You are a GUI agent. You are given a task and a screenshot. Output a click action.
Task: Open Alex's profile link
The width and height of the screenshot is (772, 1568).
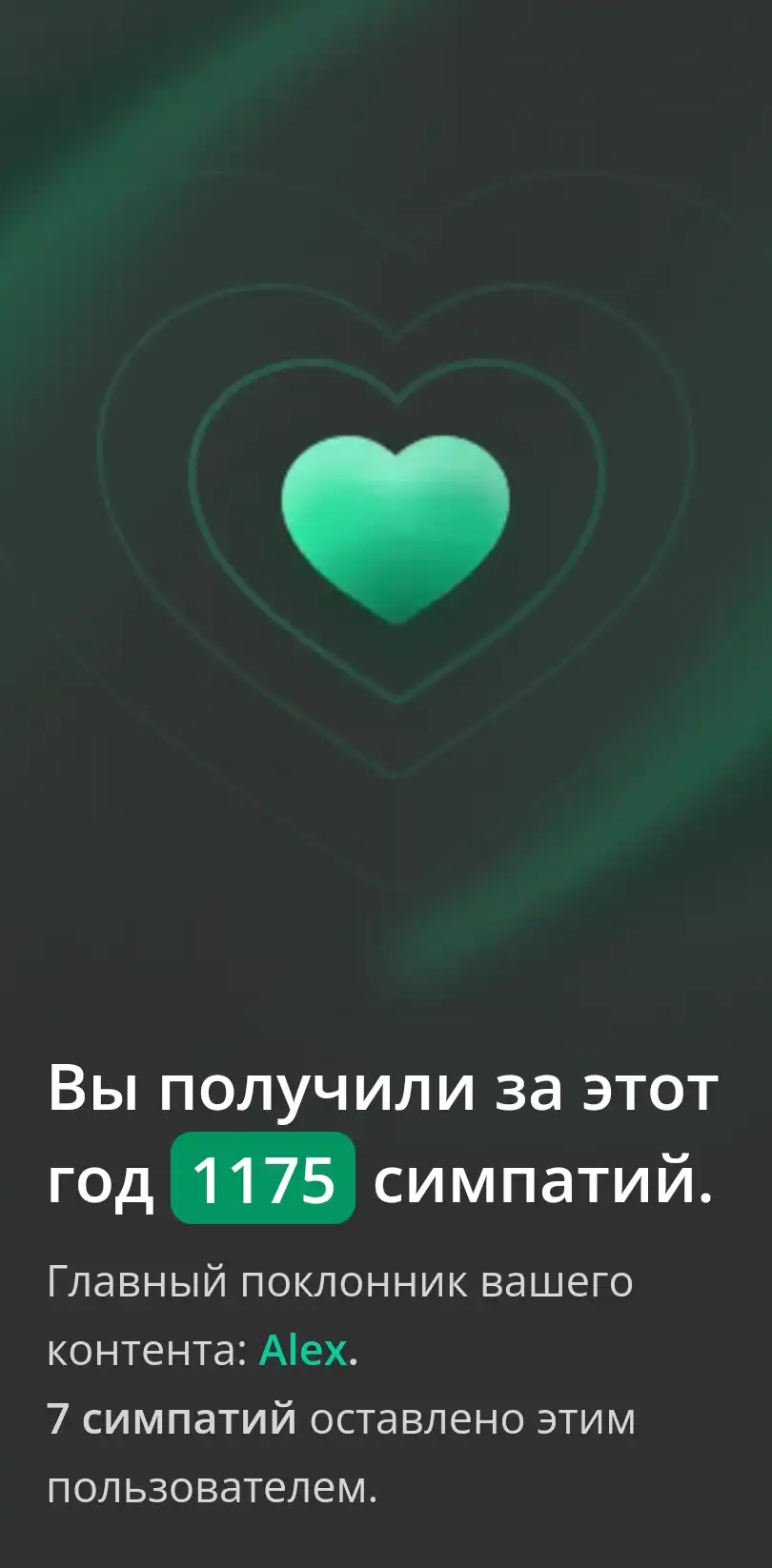pyautogui.click(x=303, y=1350)
